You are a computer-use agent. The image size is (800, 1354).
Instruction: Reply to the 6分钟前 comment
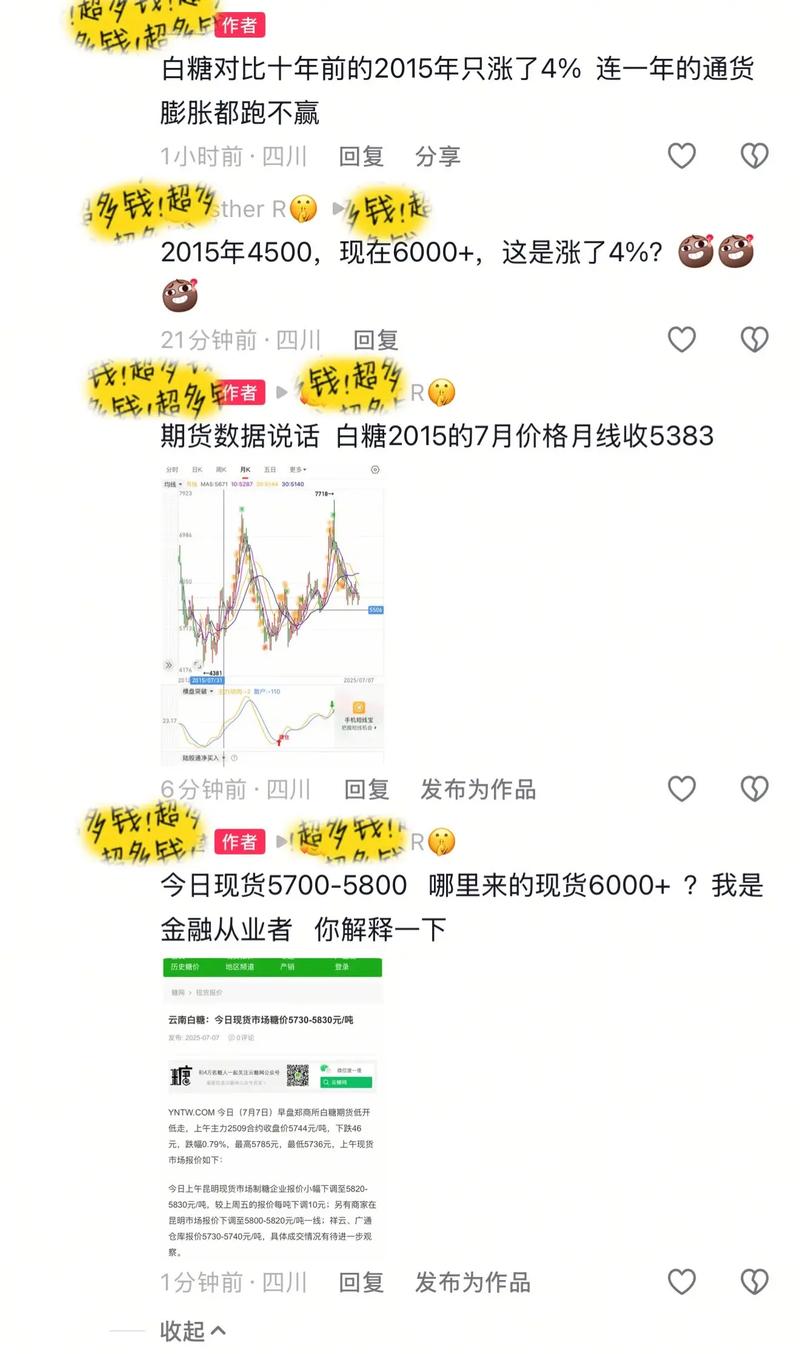click(x=366, y=790)
